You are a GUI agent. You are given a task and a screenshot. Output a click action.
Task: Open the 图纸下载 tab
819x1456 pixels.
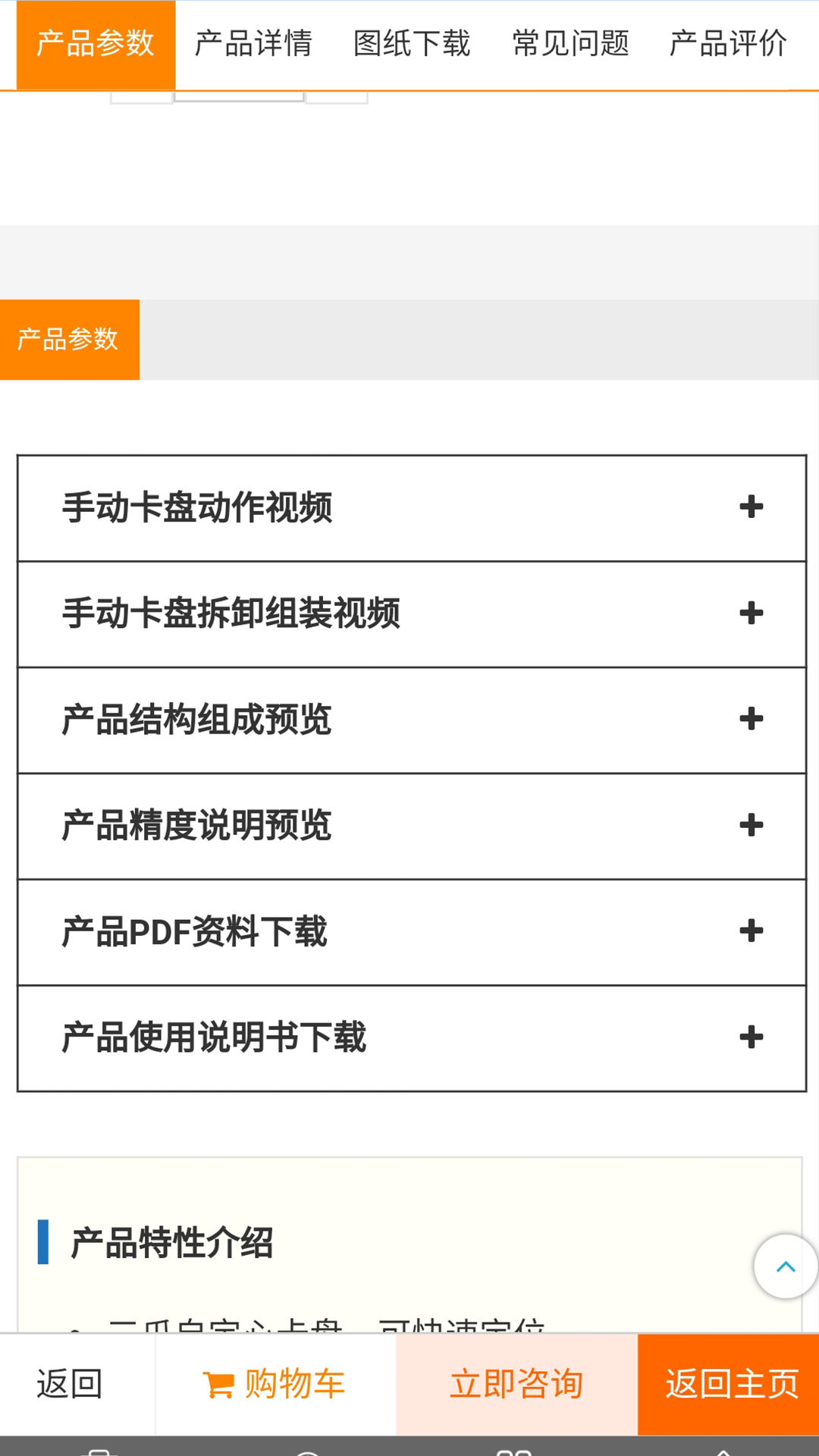(x=413, y=44)
